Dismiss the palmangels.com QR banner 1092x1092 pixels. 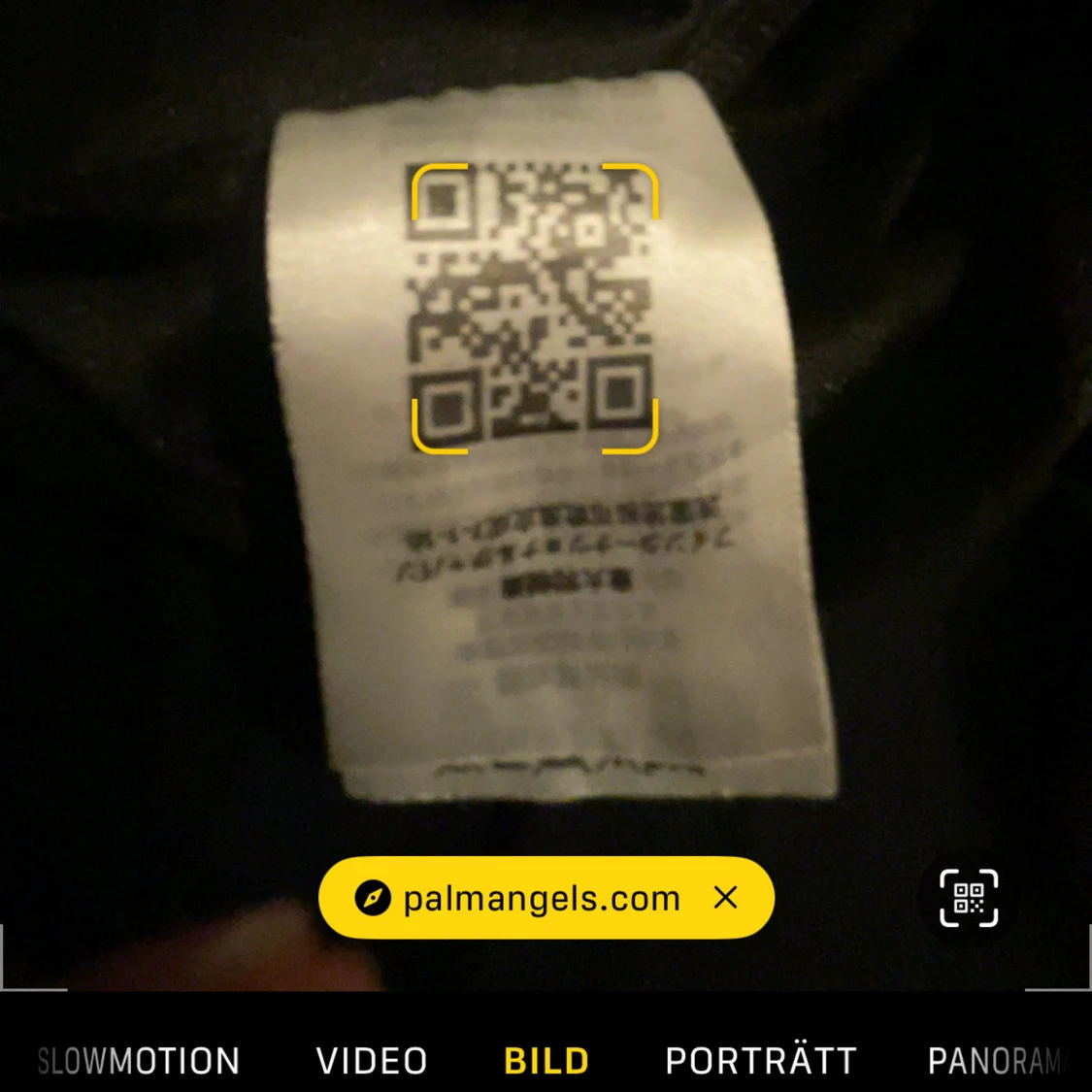[726, 898]
